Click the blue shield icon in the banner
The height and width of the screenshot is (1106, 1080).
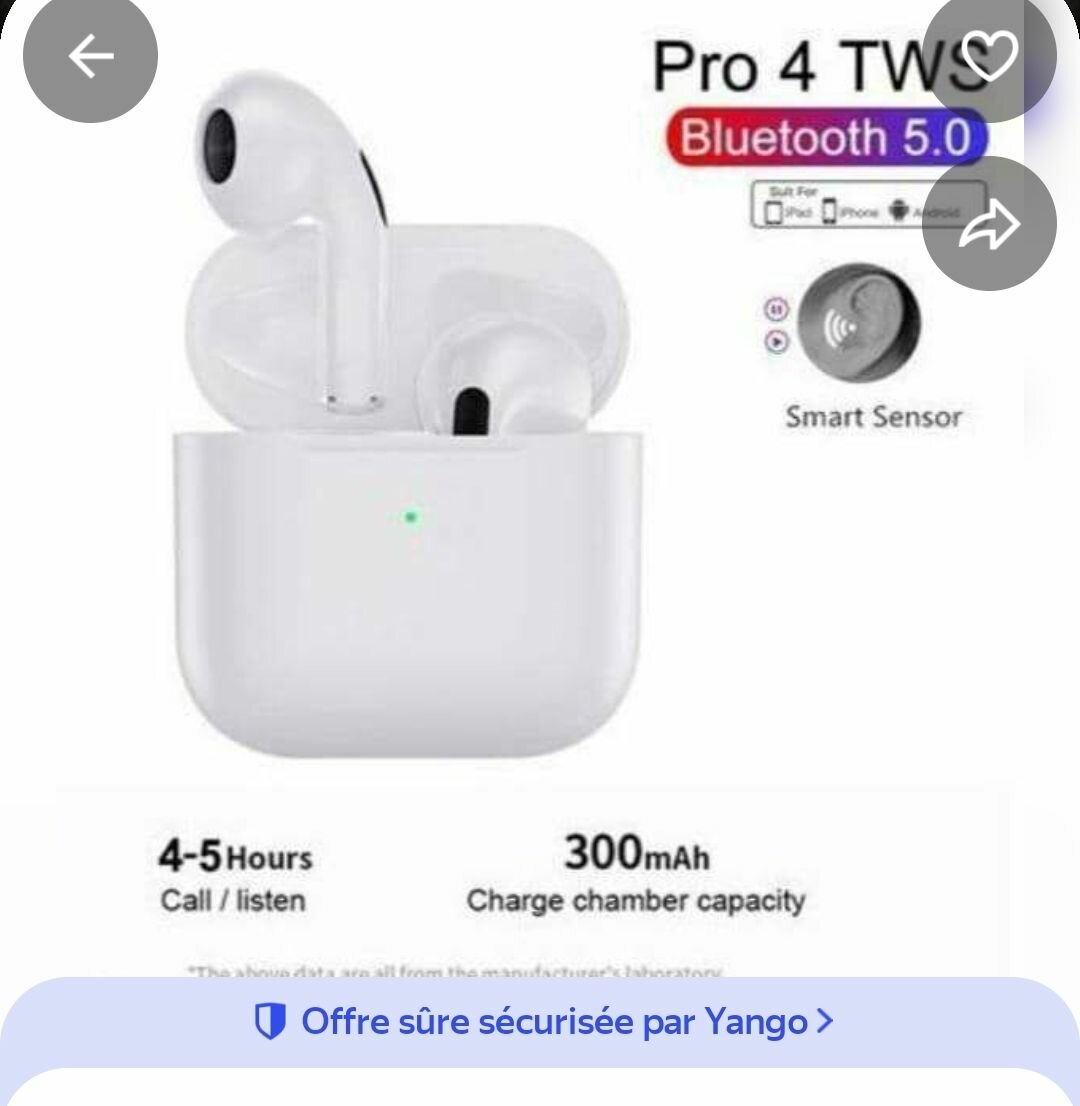270,1022
